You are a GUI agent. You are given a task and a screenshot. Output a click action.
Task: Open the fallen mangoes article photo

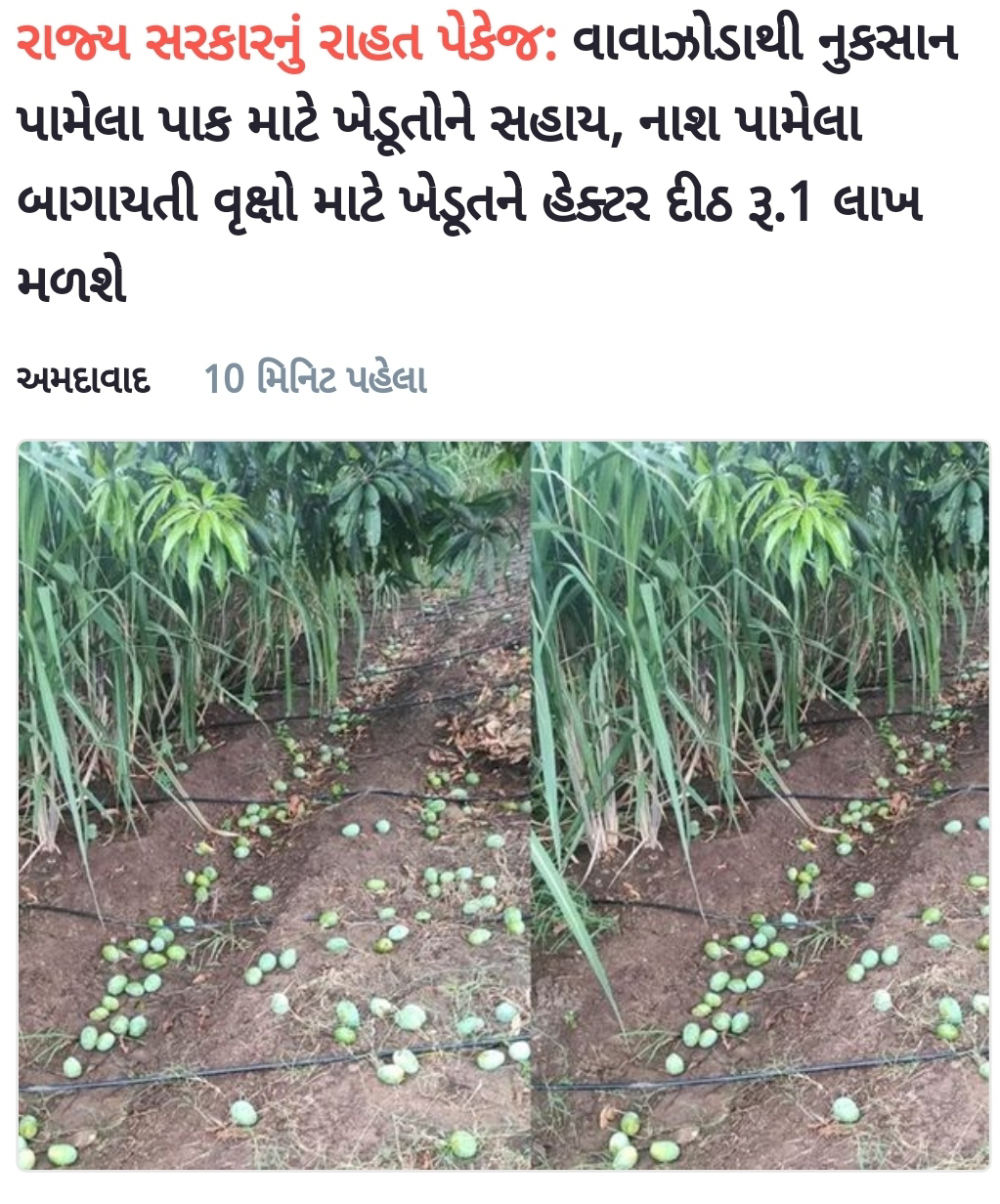pos(503,806)
